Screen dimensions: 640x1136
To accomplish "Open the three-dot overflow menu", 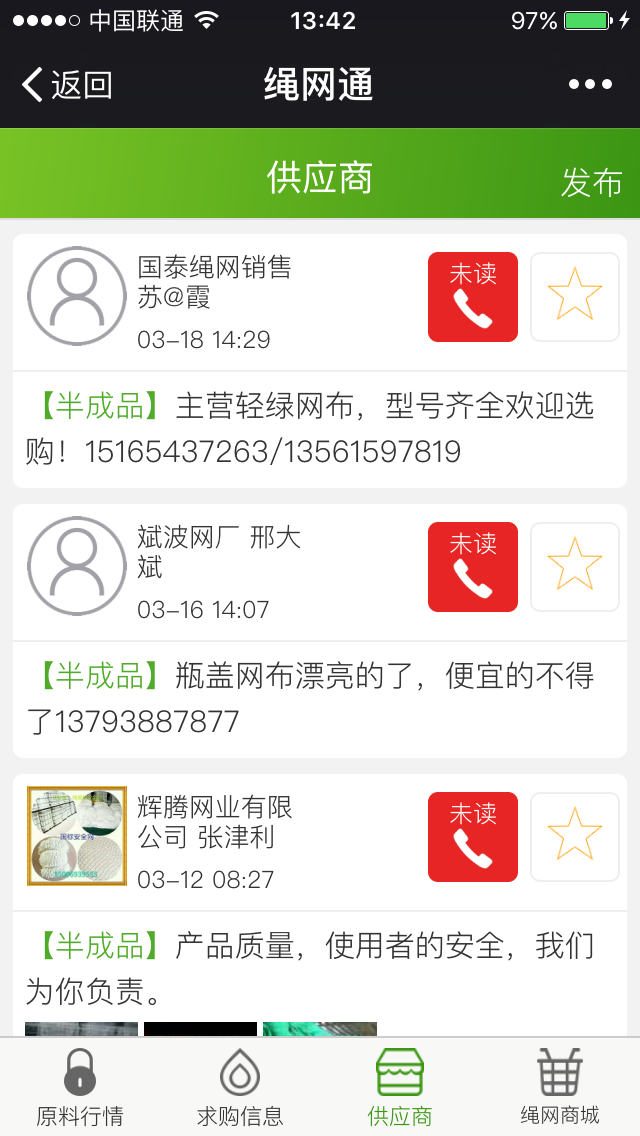I will point(590,85).
